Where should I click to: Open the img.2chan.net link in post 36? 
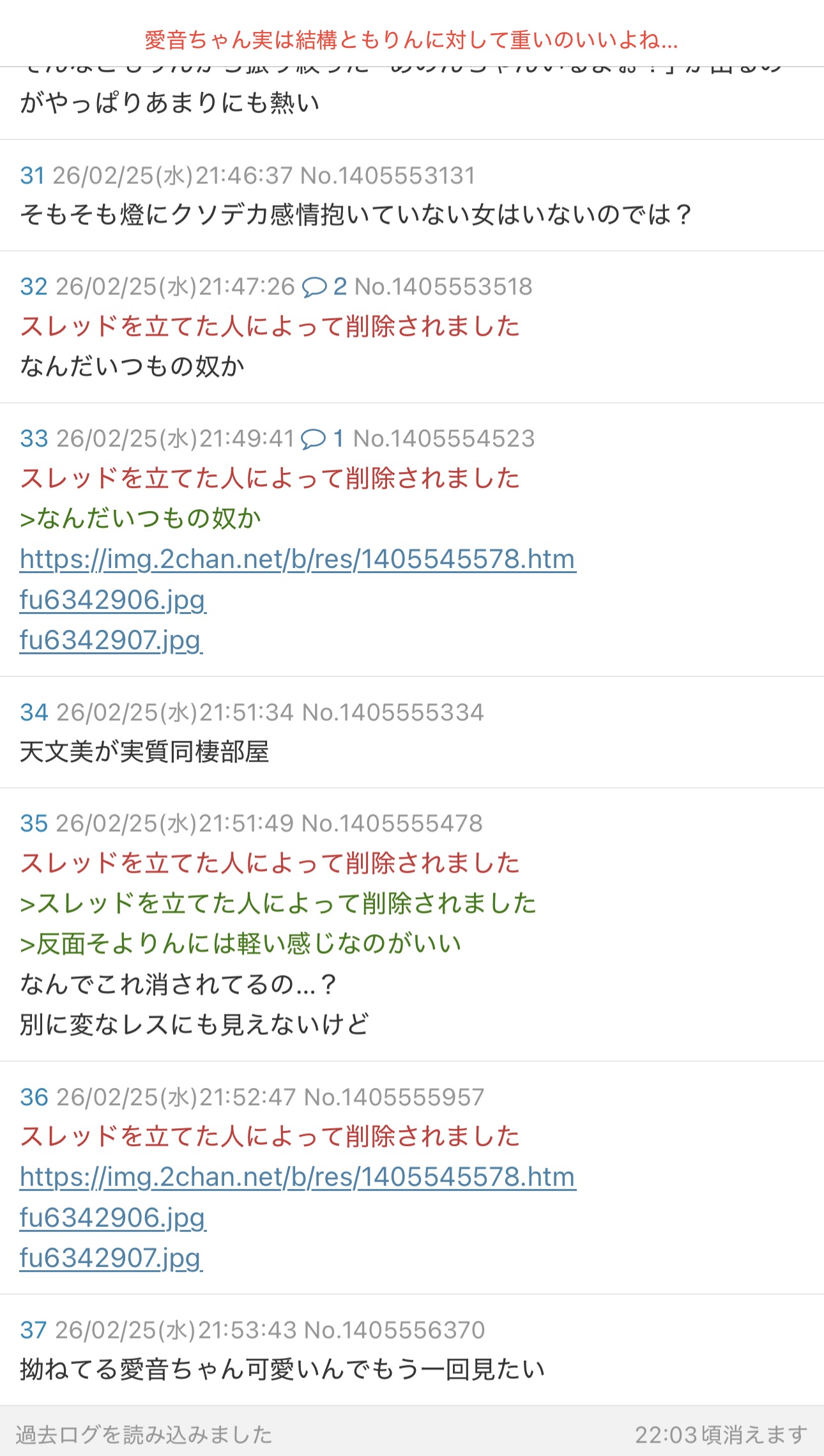click(x=298, y=1177)
